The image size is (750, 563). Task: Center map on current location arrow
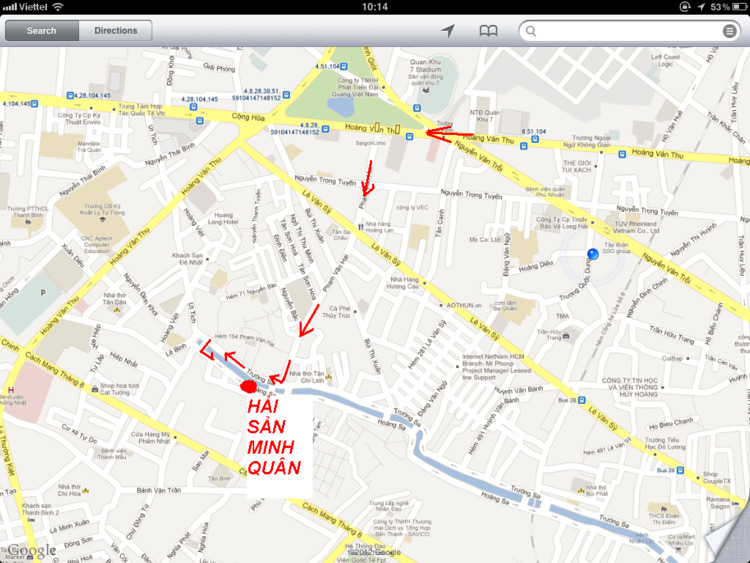click(x=448, y=31)
